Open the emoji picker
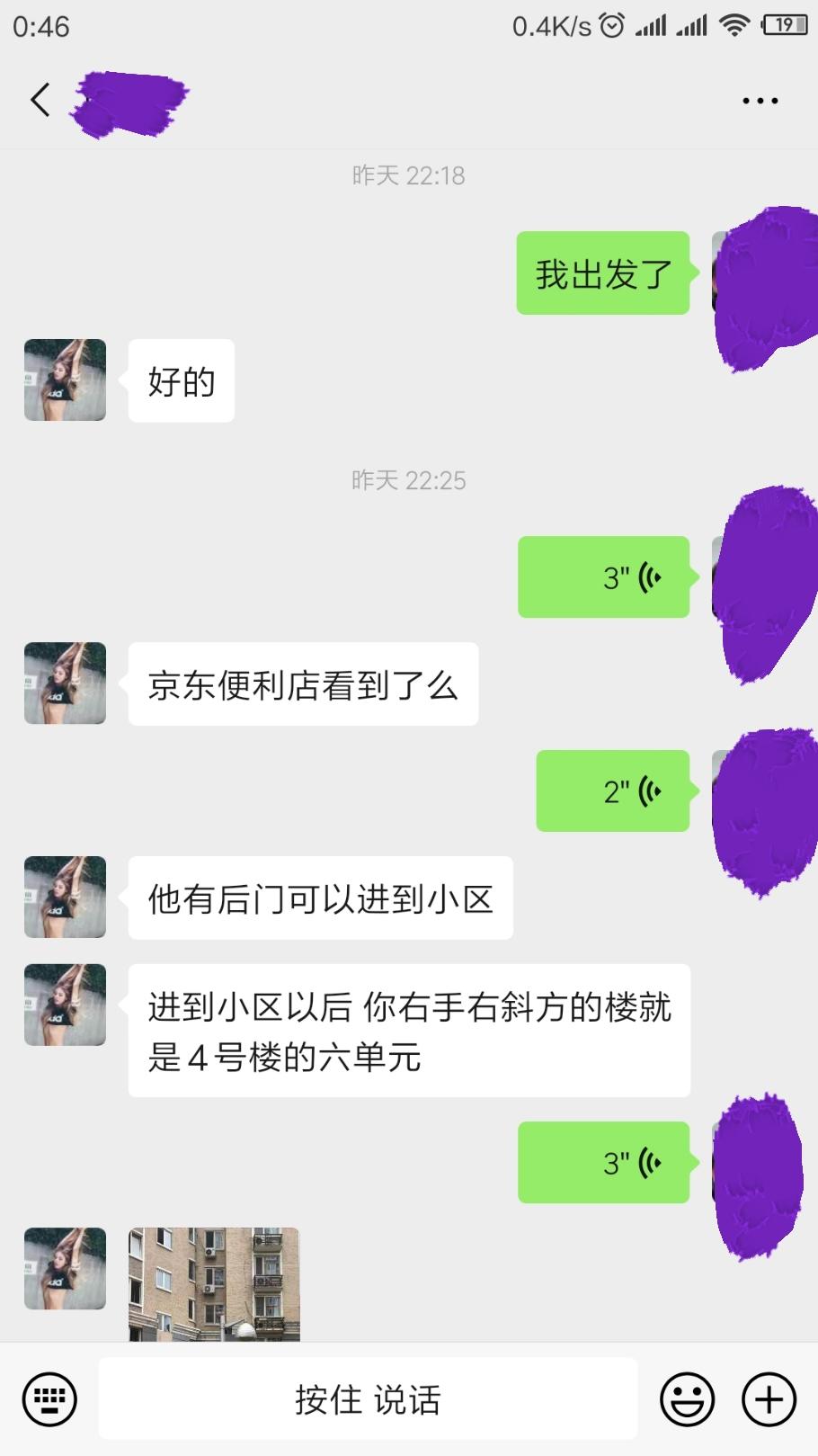 686,1398
